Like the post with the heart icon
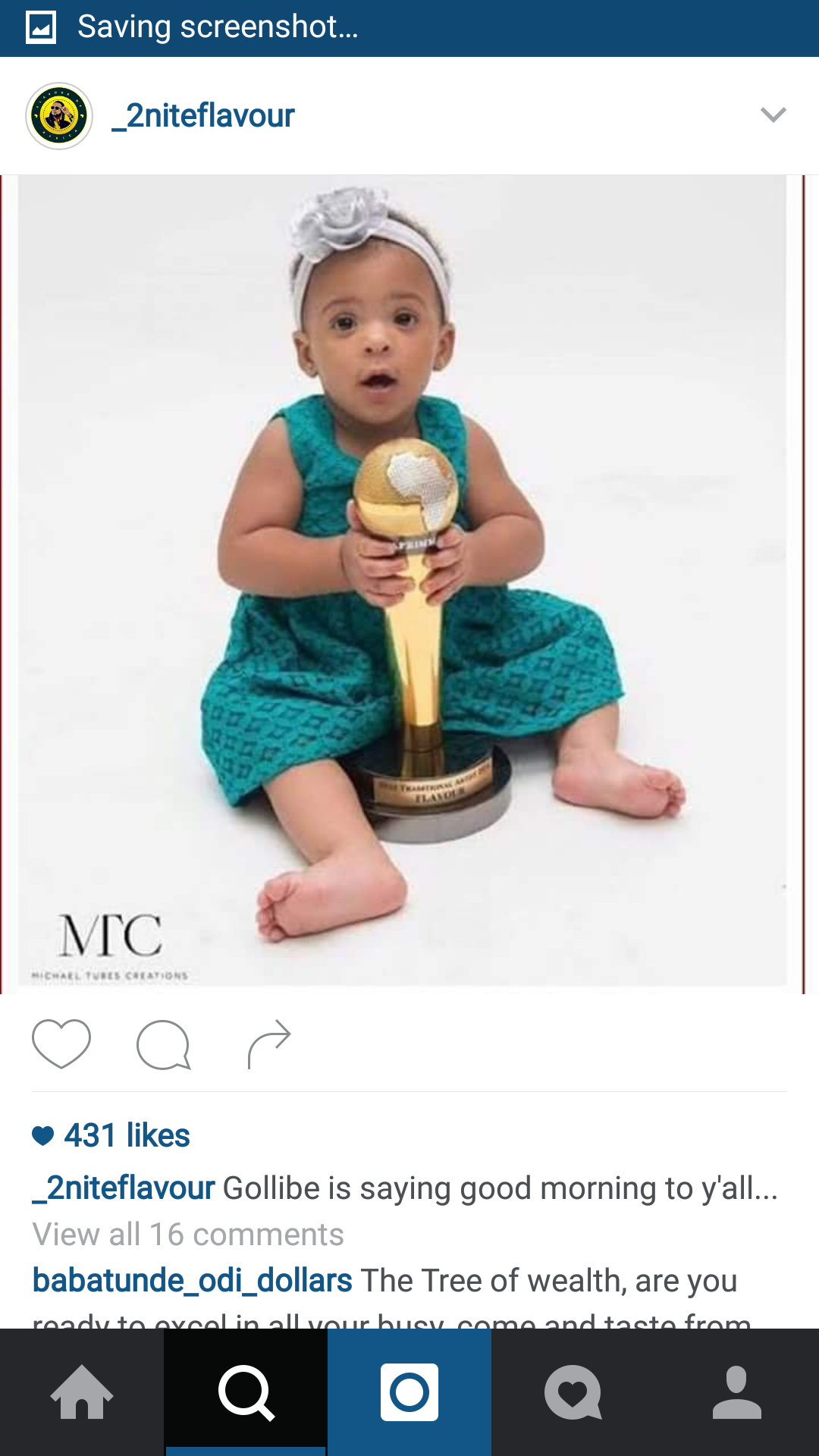 [x=61, y=1044]
